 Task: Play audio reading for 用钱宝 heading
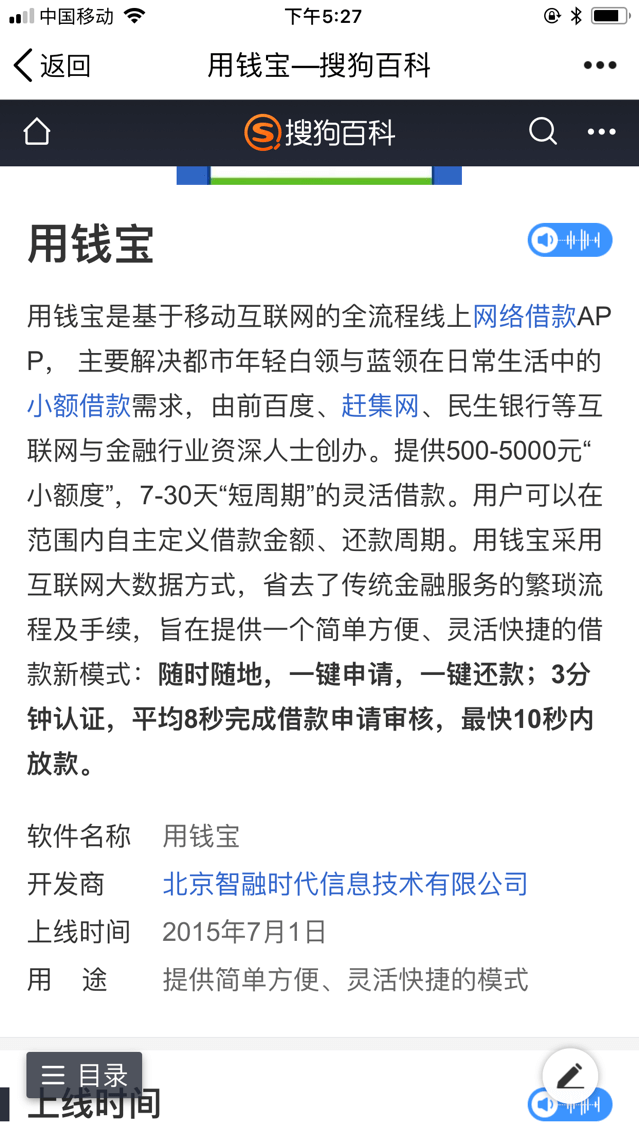(570, 240)
